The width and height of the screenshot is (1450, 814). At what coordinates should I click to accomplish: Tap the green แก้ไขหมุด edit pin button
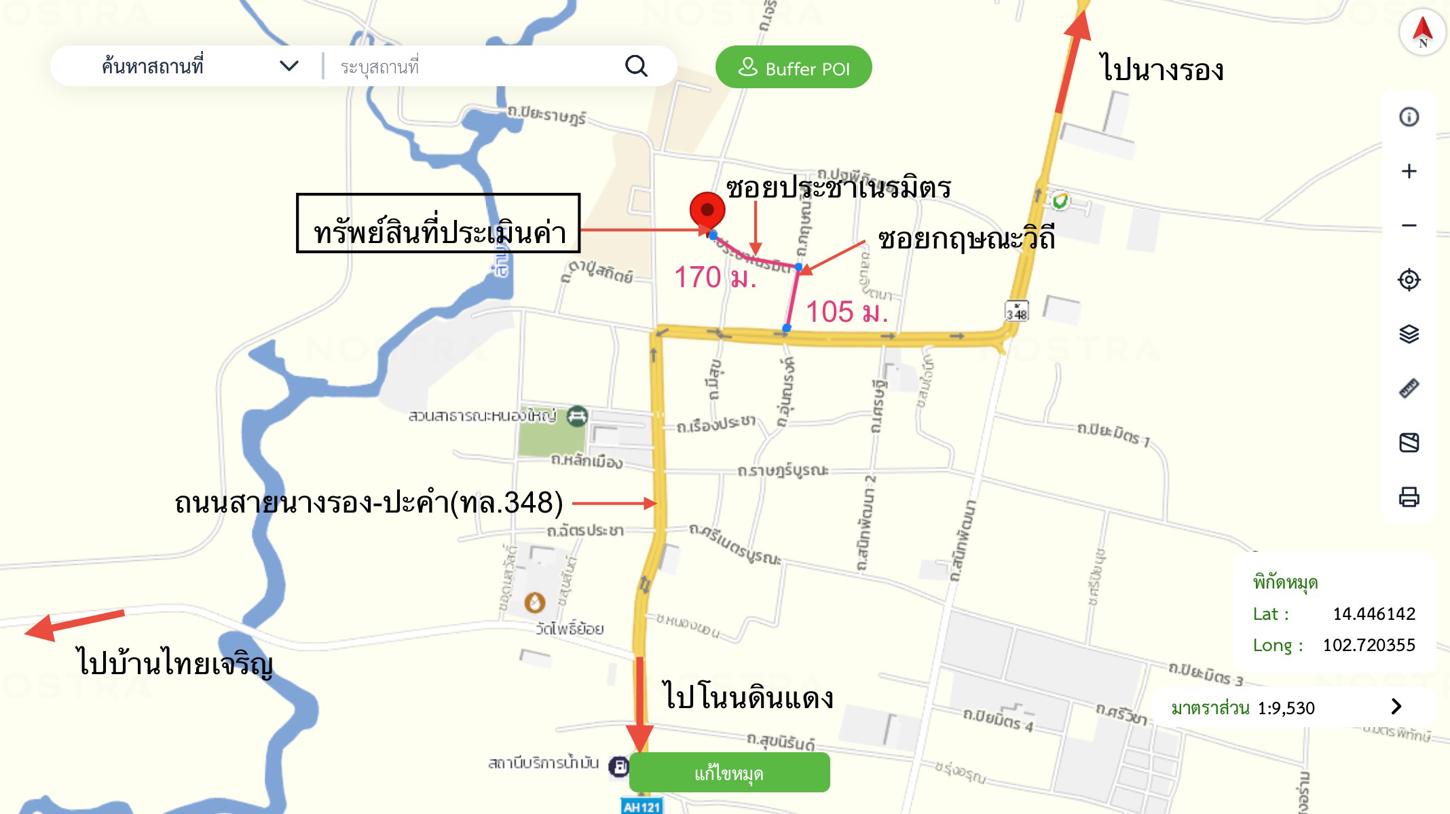coord(729,773)
